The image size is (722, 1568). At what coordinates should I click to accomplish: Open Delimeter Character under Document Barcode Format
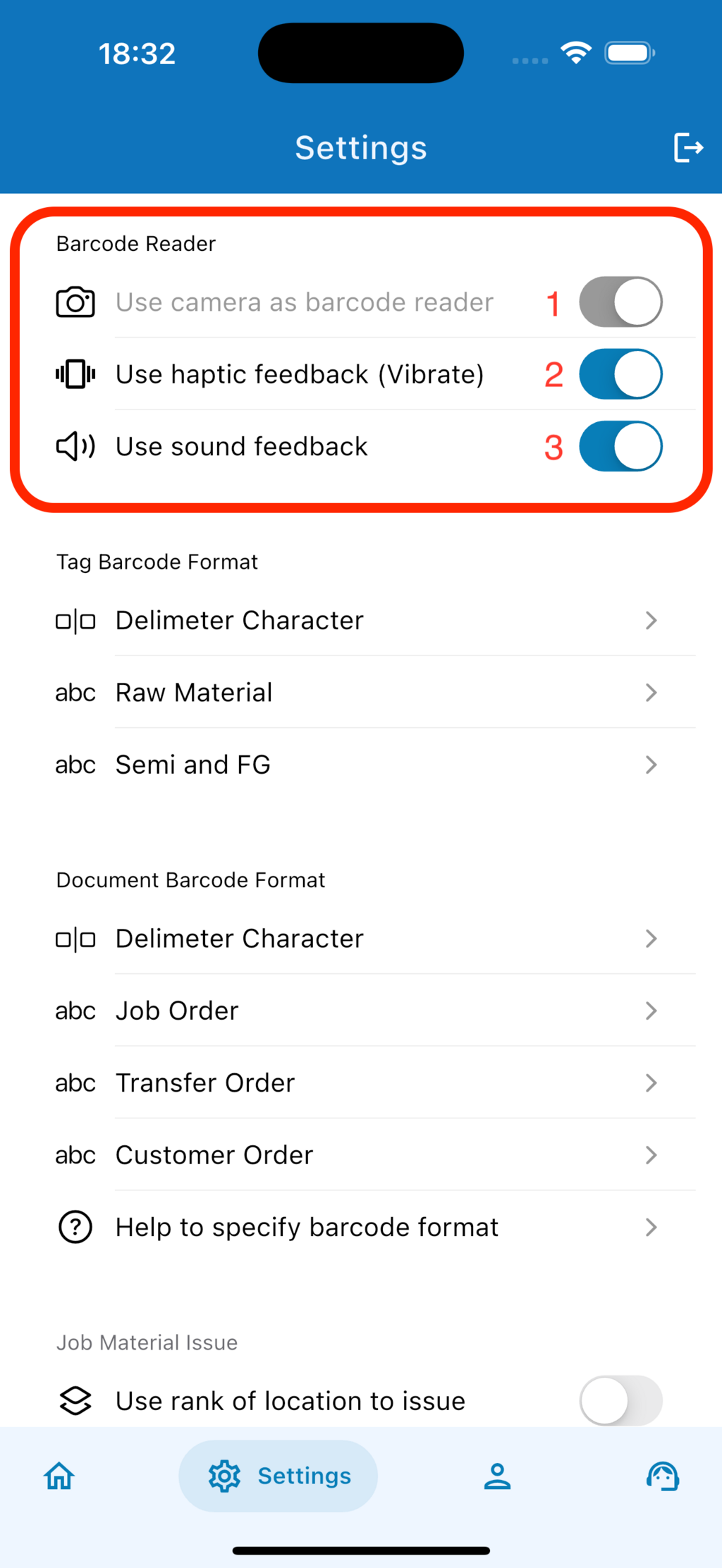tap(360, 939)
